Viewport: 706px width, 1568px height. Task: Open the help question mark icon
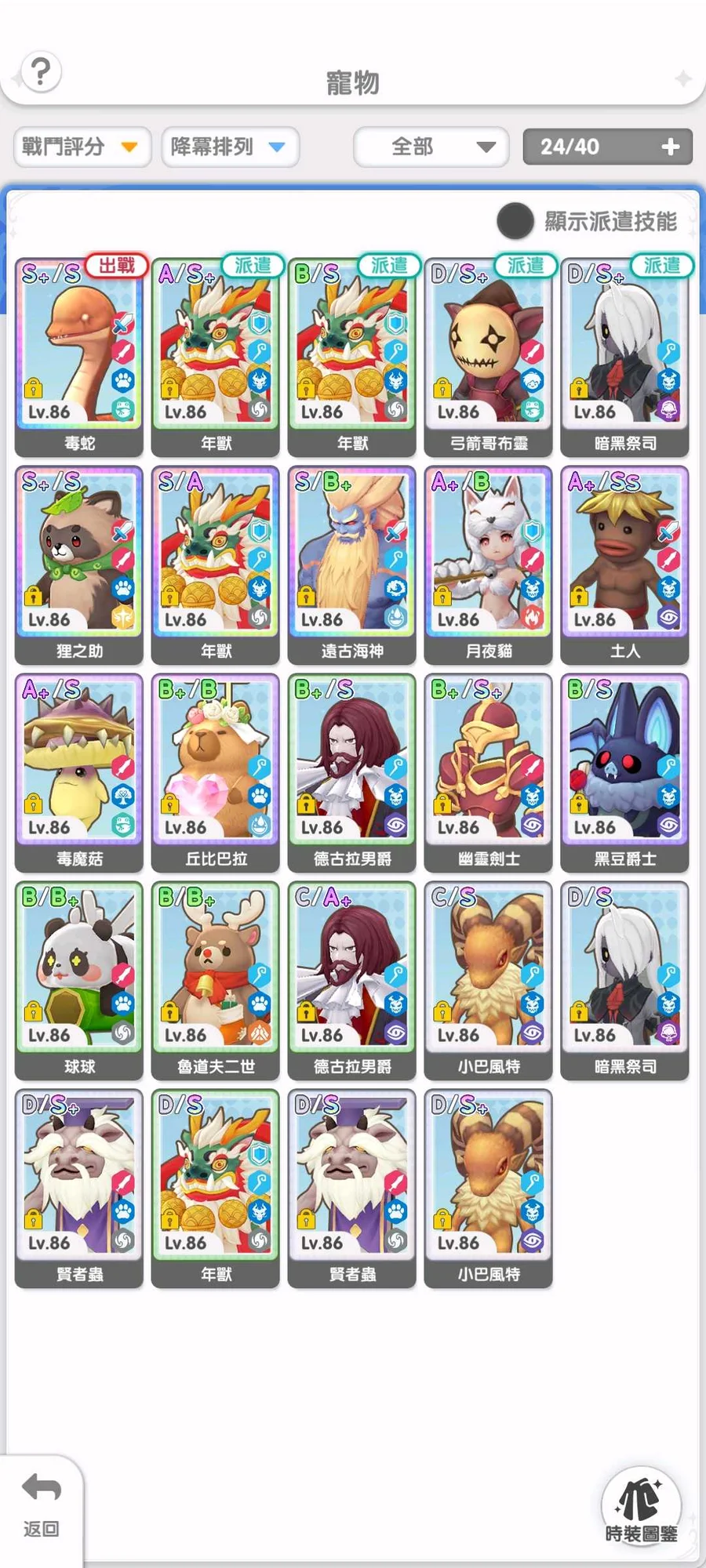(x=41, y=72)
